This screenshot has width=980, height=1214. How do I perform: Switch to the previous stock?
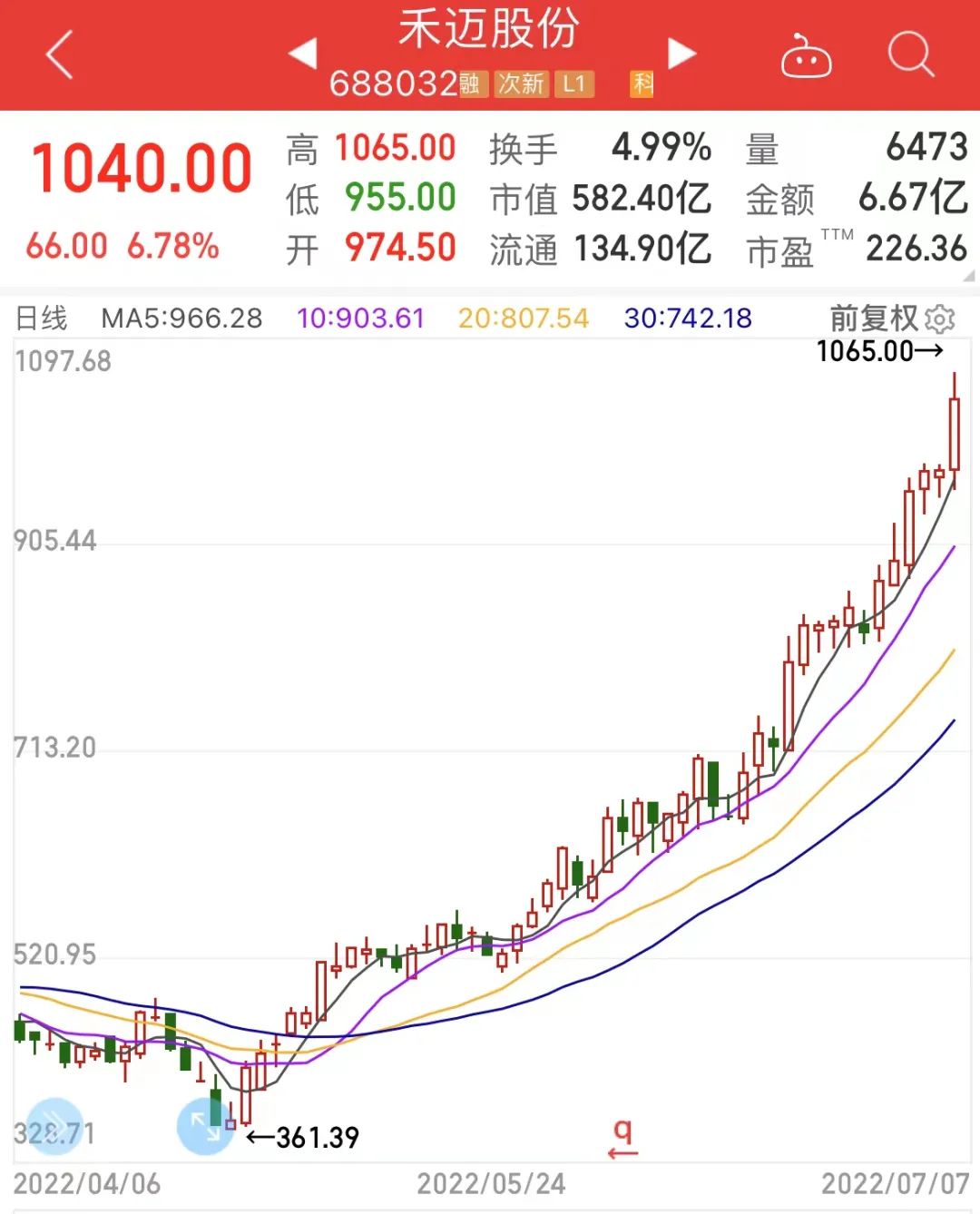[303, 53]
